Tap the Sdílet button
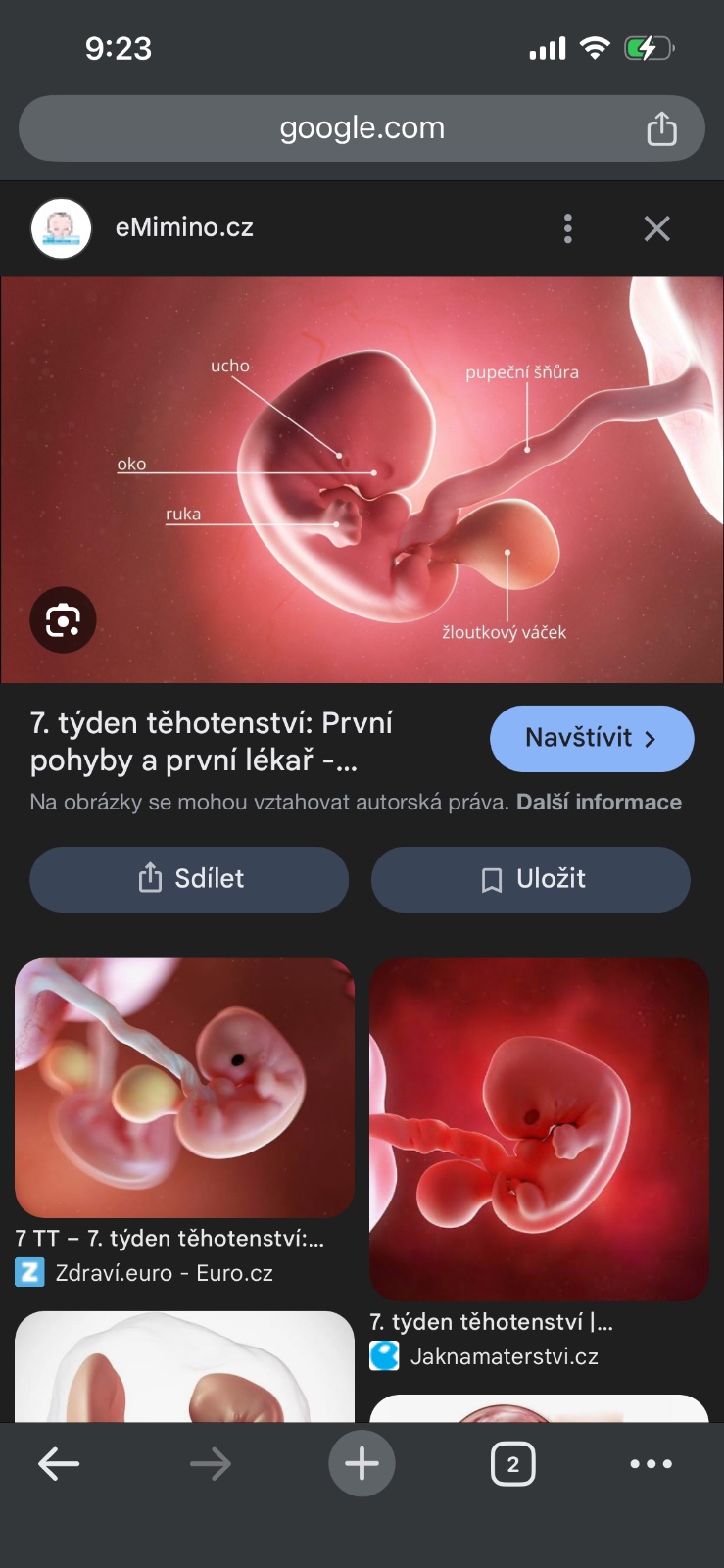 pos(189,879)
